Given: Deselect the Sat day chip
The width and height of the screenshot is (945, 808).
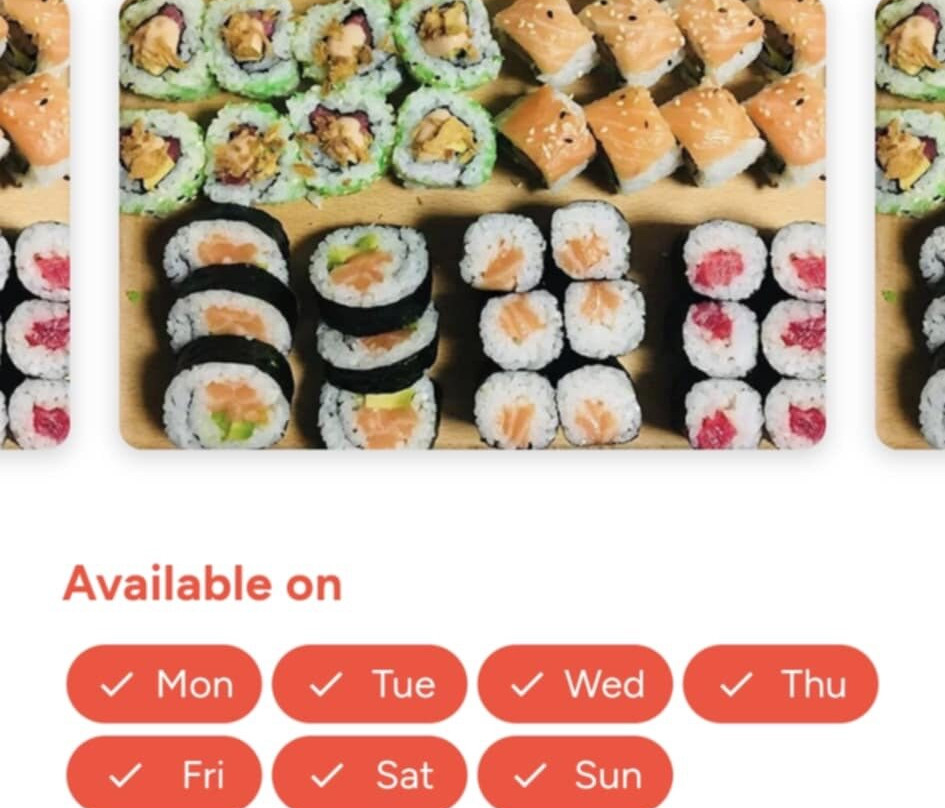Looking at the screenshot, I should 369,774.
